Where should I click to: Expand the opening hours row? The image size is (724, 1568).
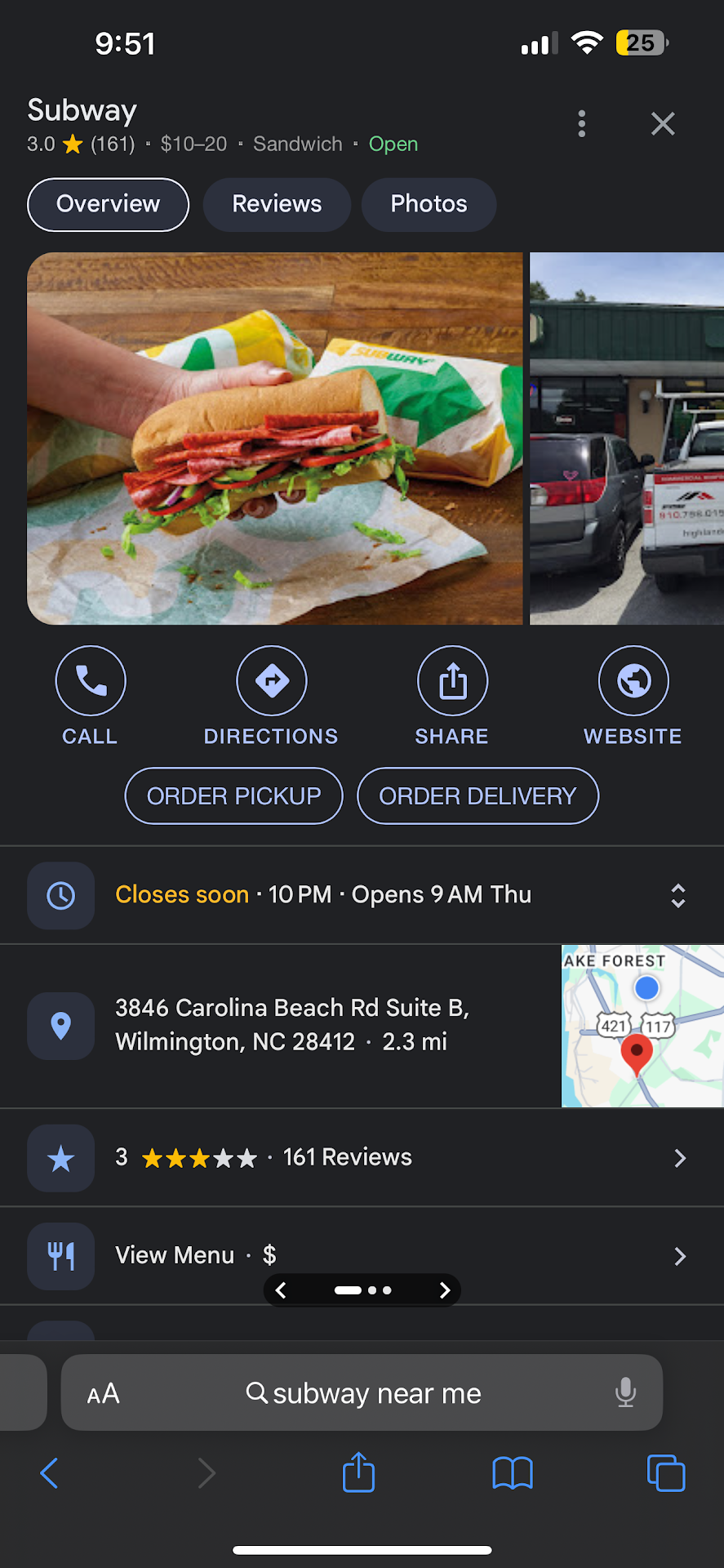coord(677,896)
